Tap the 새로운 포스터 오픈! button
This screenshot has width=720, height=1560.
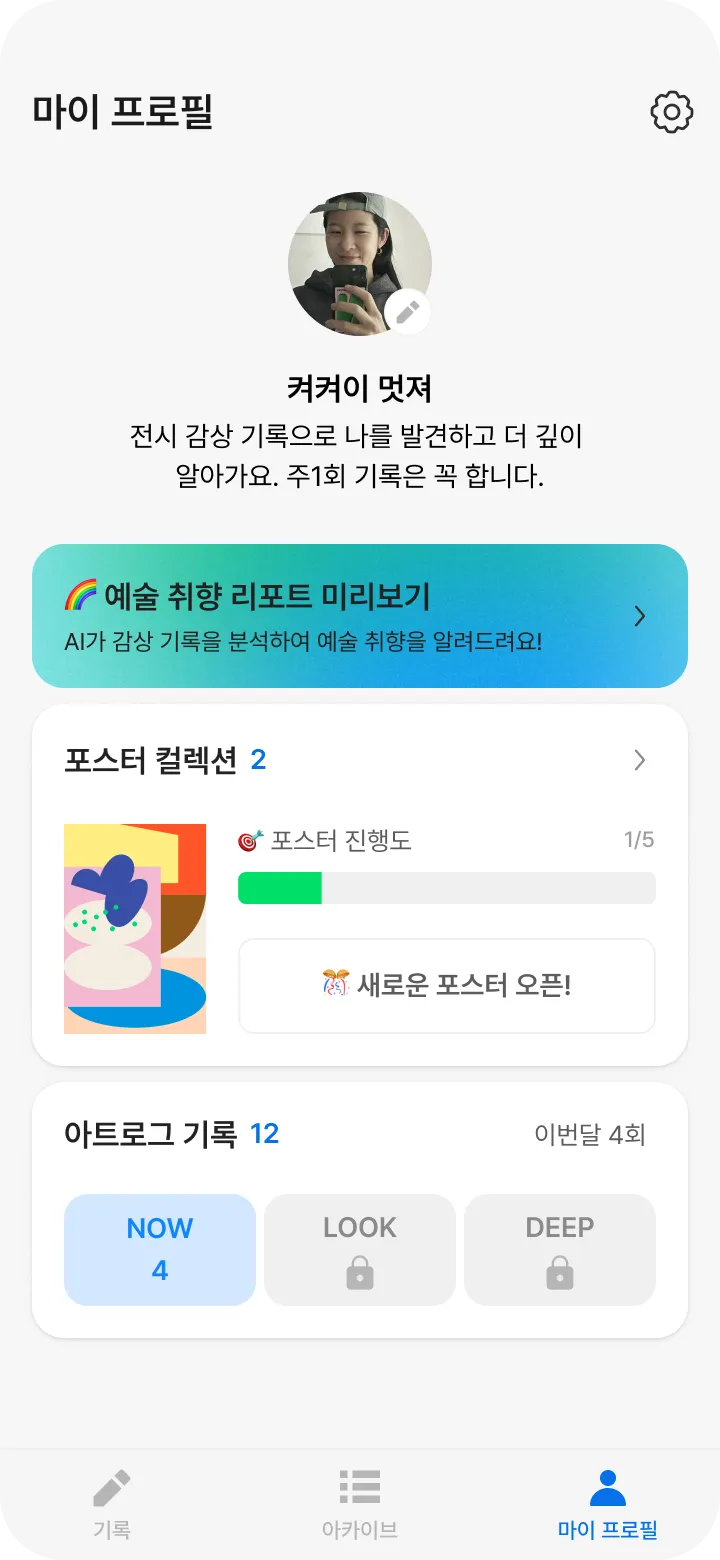pyautogui.click(x=447, y=985)
